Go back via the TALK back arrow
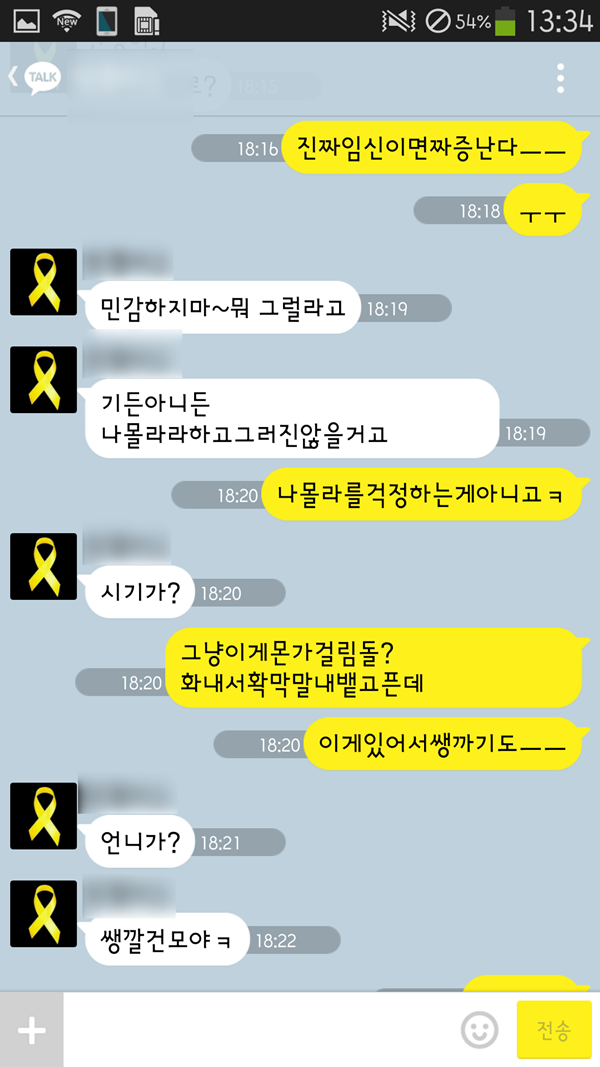 point(32,78)
